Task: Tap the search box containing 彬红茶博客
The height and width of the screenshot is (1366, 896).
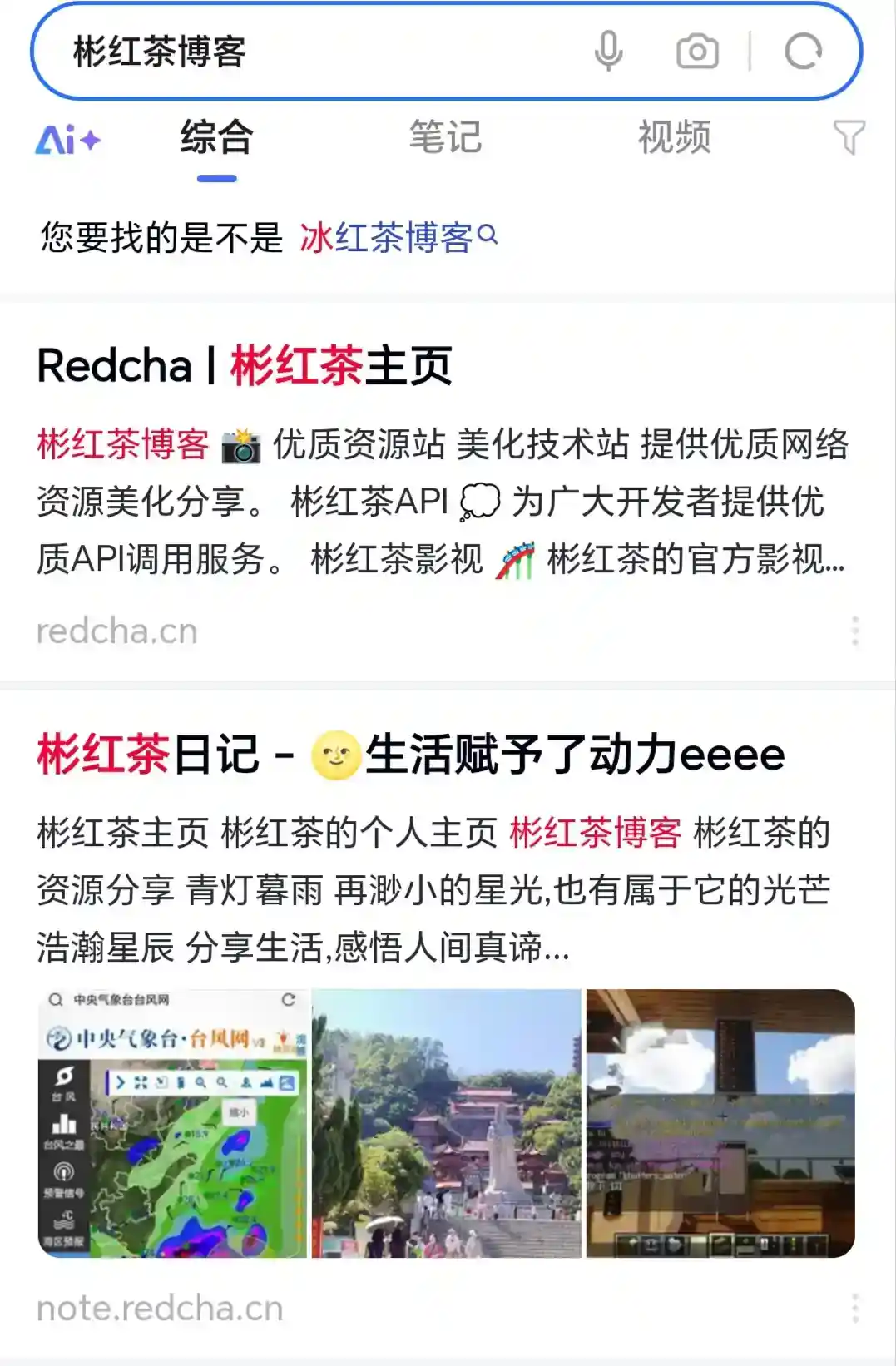Action: (316, 52)
